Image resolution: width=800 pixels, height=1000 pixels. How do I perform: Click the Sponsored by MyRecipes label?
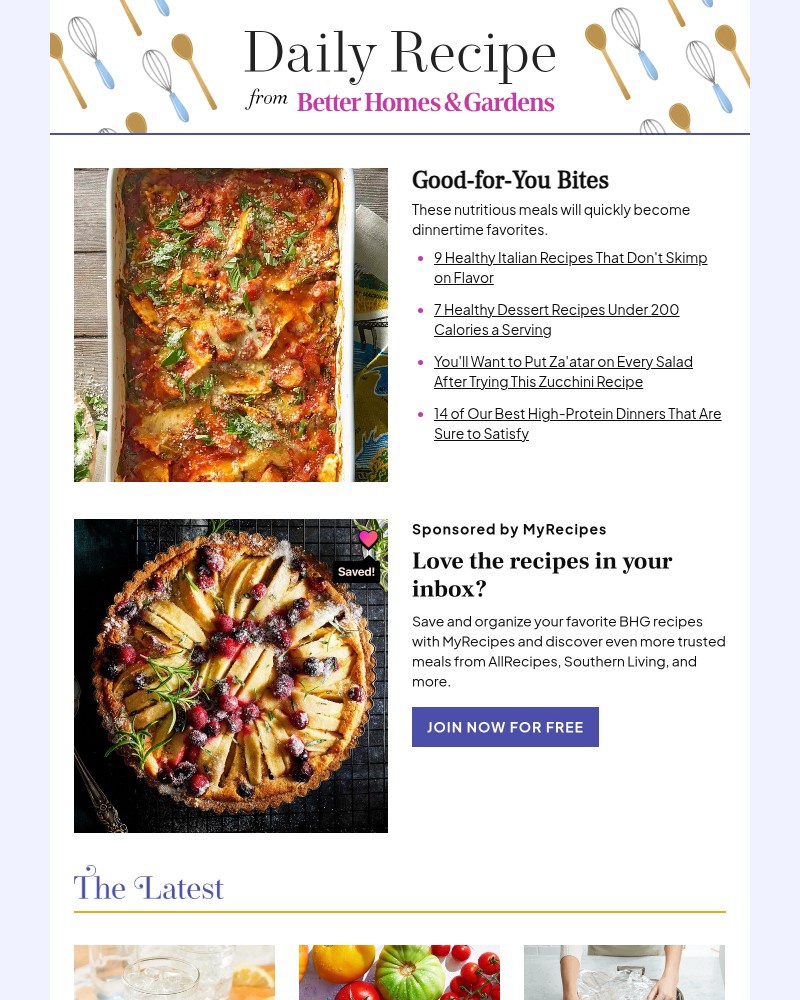(509, 528)
